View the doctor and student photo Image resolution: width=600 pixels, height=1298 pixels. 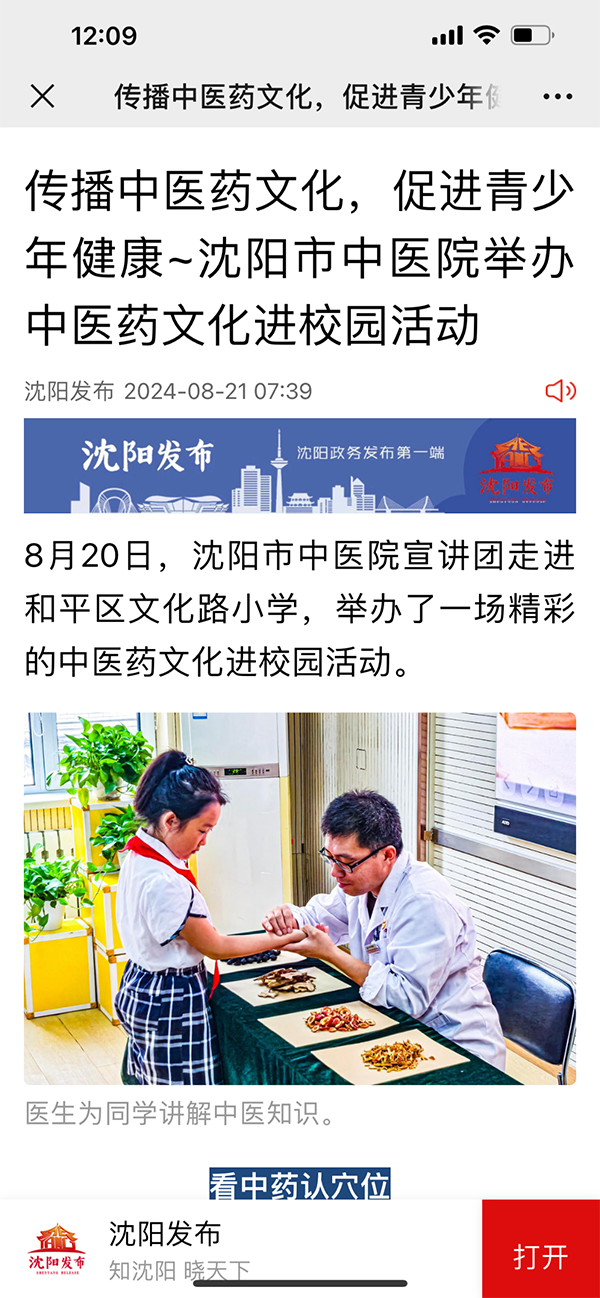point(300,898)
